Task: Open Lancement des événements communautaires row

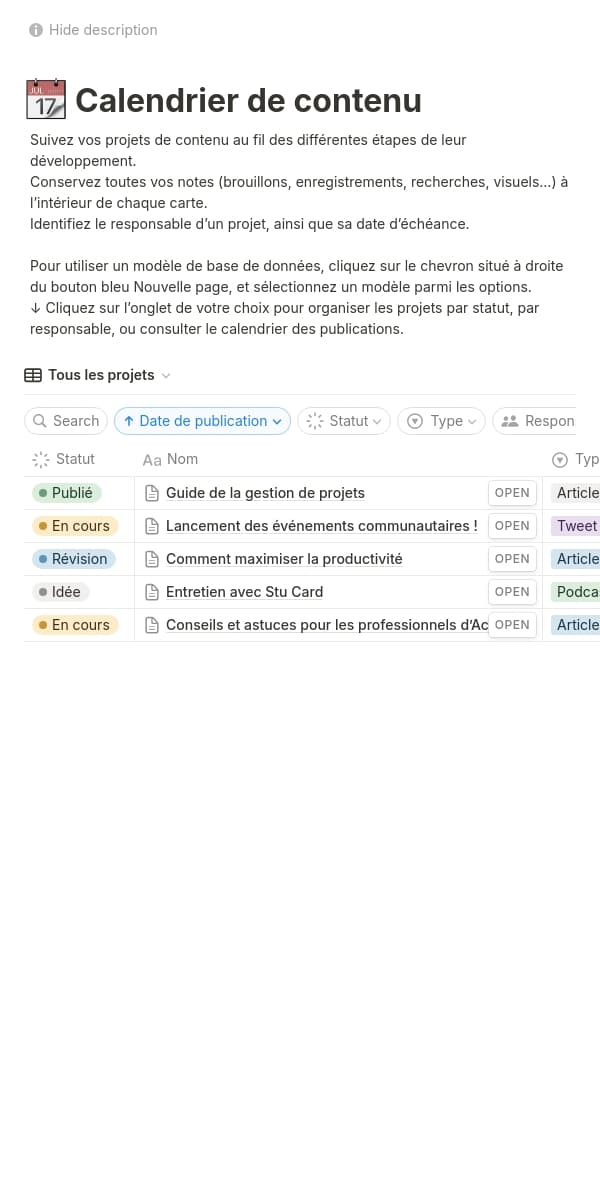Action: 321,526
